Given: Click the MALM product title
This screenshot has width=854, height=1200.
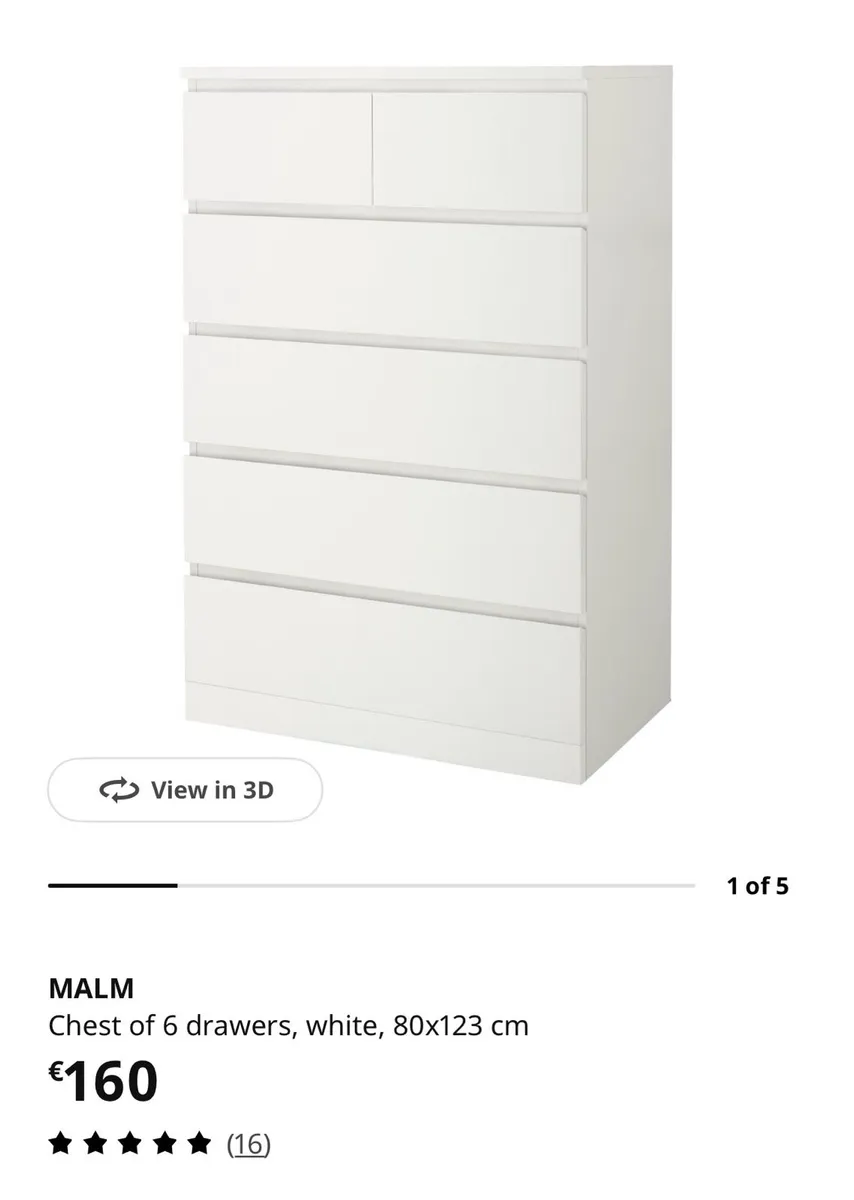Looking at the screenshot, I should point(90,989).
